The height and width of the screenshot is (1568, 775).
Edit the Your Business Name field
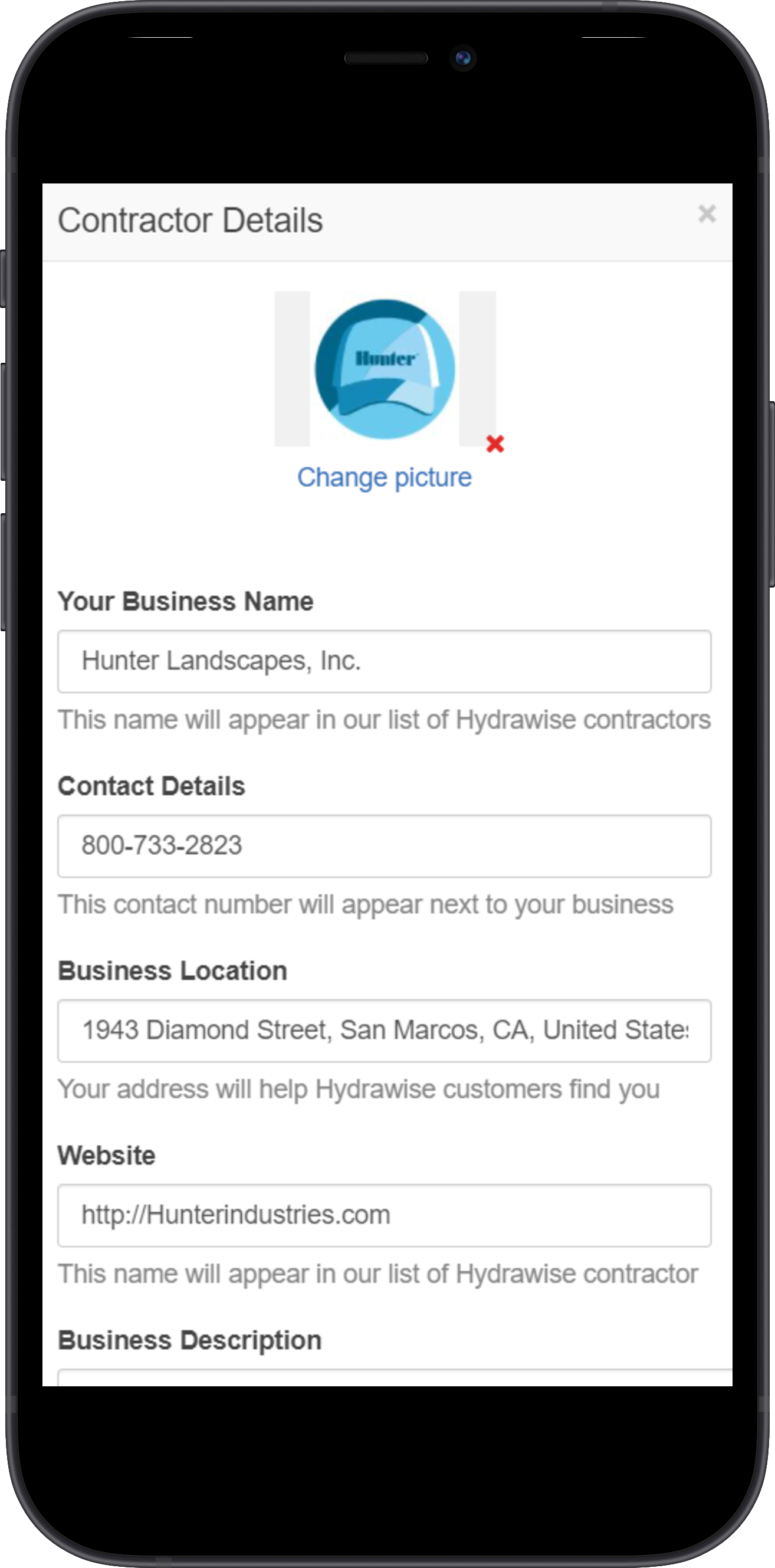[x=384, y=661]
